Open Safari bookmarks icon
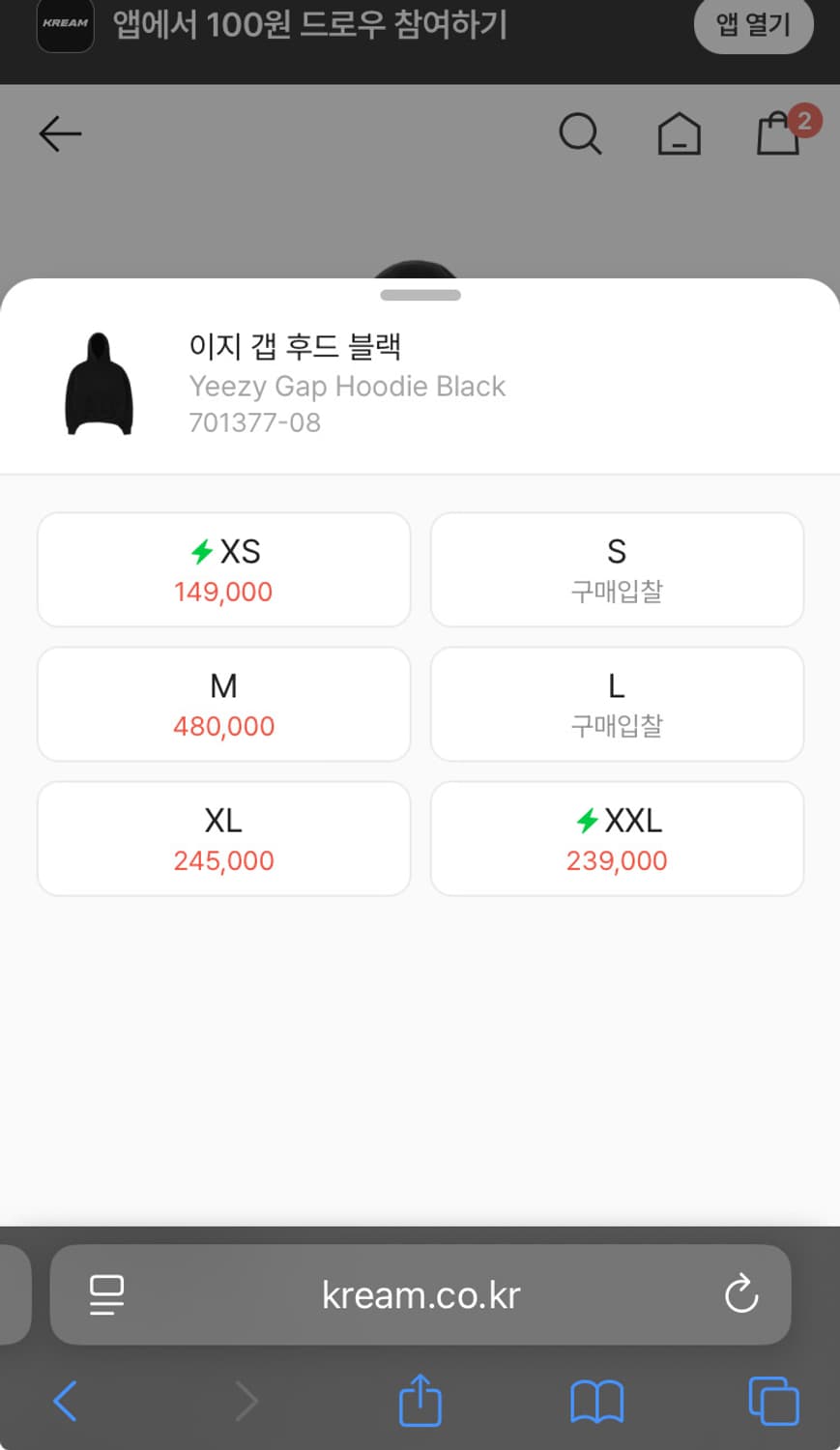This screenshot has width=840, height=1450. coord(596,1399)
